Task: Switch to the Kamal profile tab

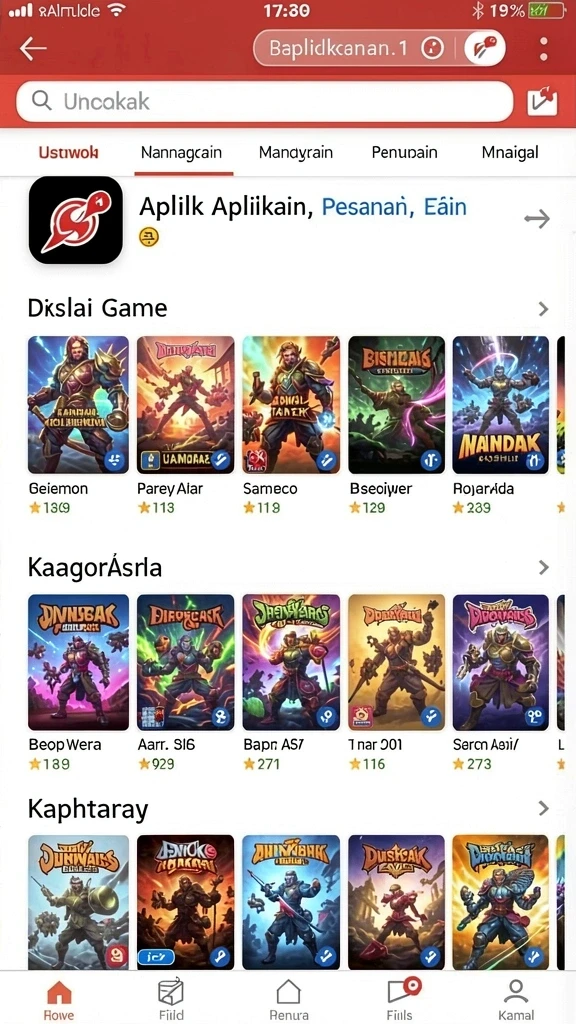Action: tap(516, 999)
